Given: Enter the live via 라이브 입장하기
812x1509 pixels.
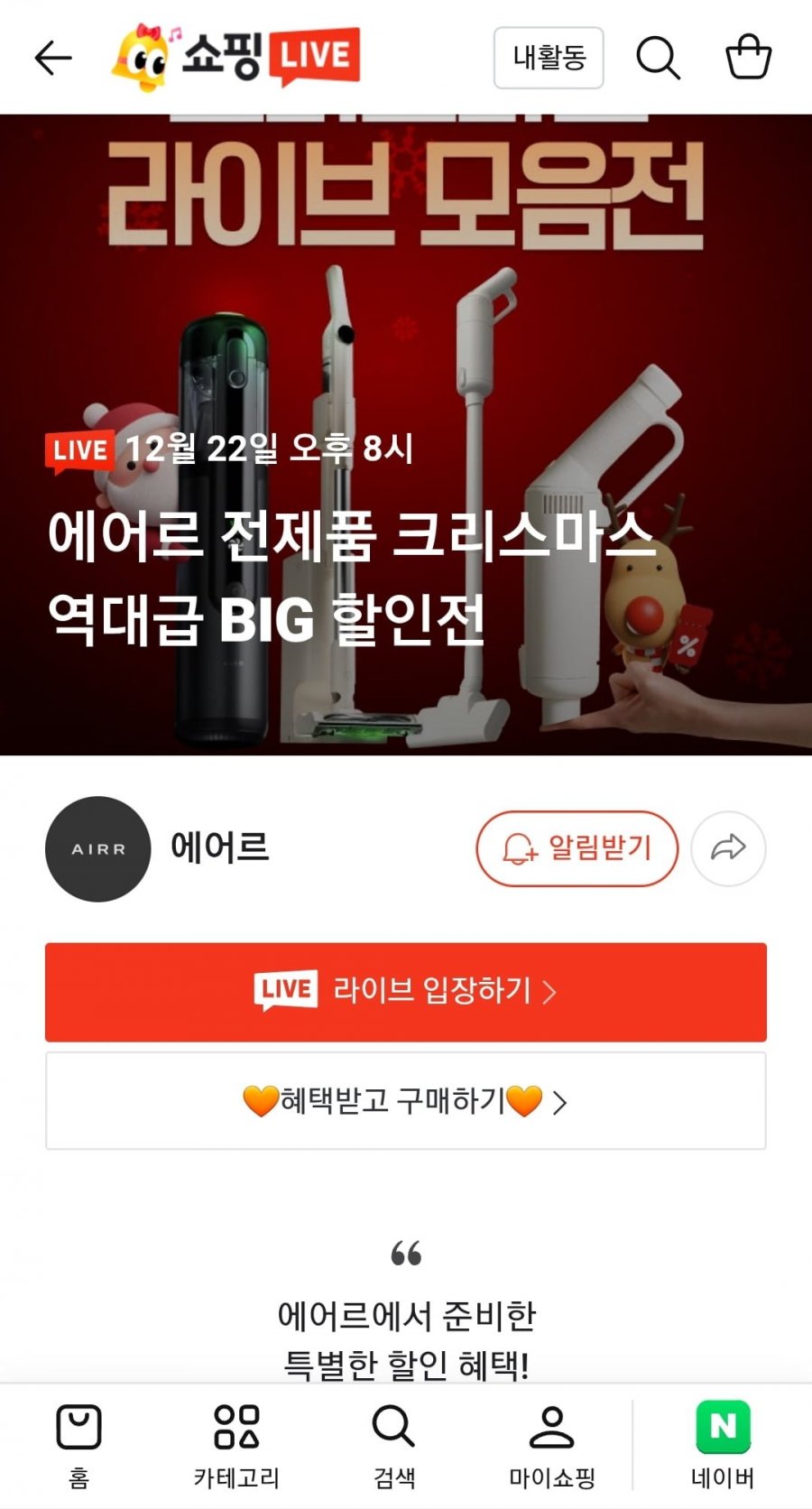Looking at the screenshot, I should coord(406,992).
